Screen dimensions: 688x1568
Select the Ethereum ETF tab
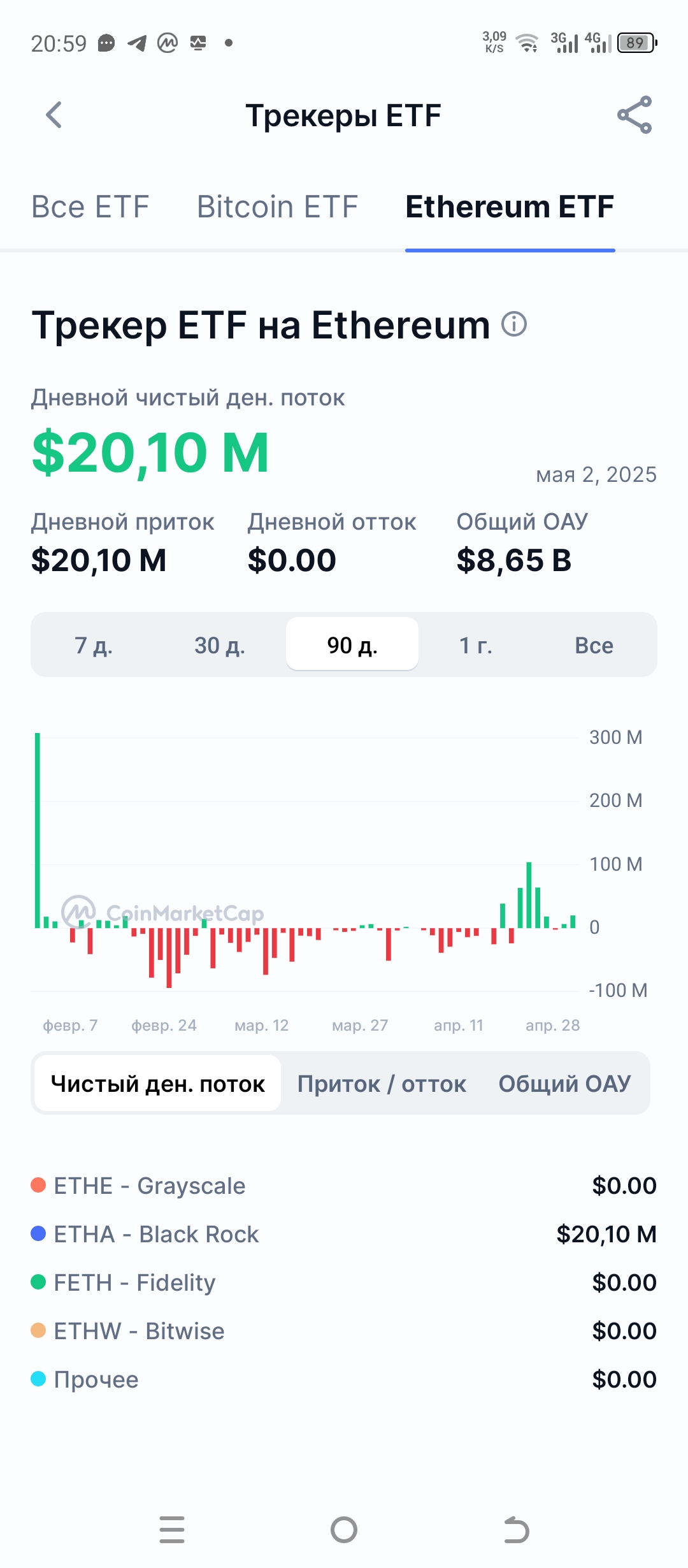tap(510, 207)
